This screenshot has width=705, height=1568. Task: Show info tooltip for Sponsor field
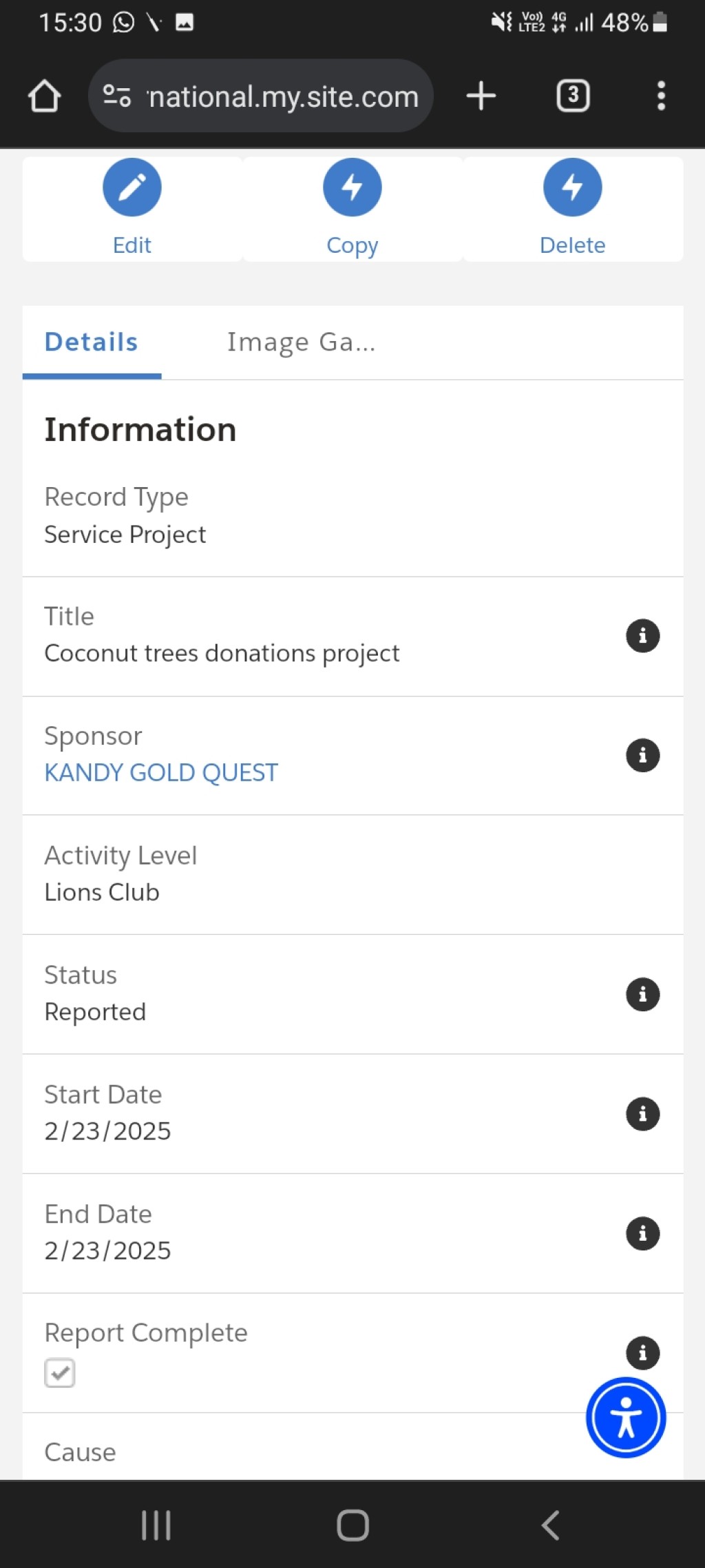point(643,755)
